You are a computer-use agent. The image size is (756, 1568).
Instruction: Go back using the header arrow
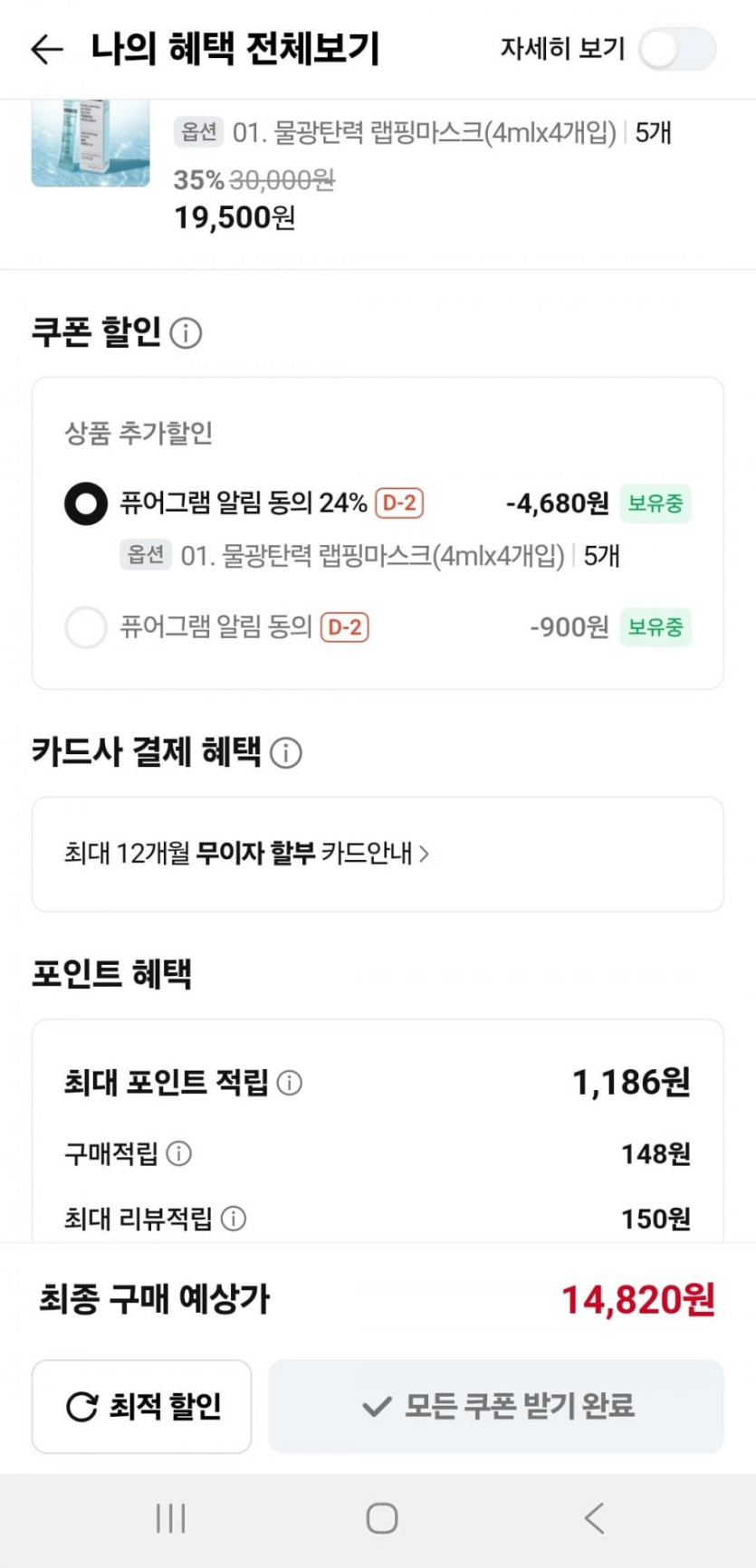tap(47, 49)
